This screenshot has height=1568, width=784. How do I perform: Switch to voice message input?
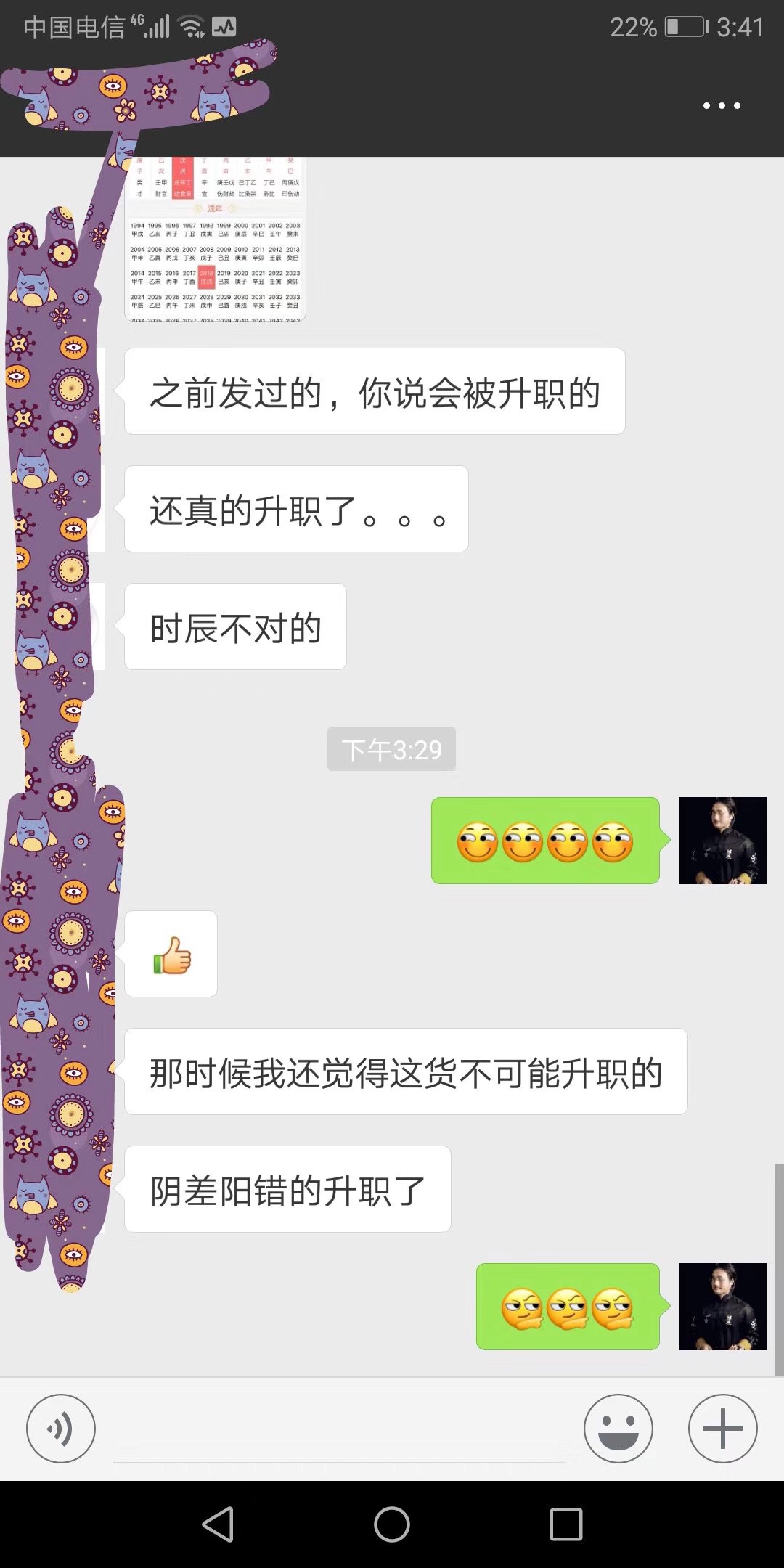pos(61,1429)
